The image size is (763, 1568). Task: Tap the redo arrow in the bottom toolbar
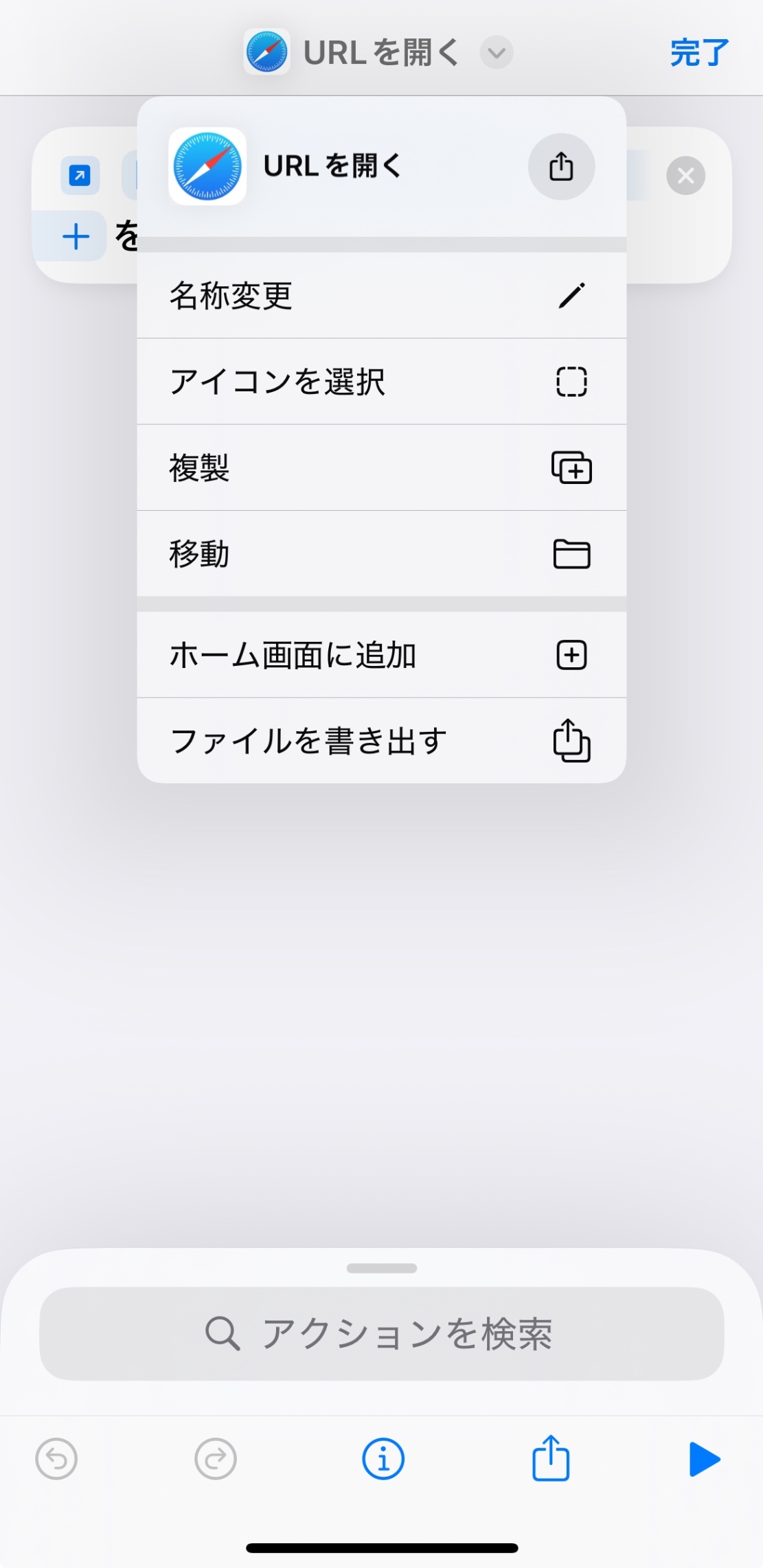pyautogui.click(x=216, y=1459)
